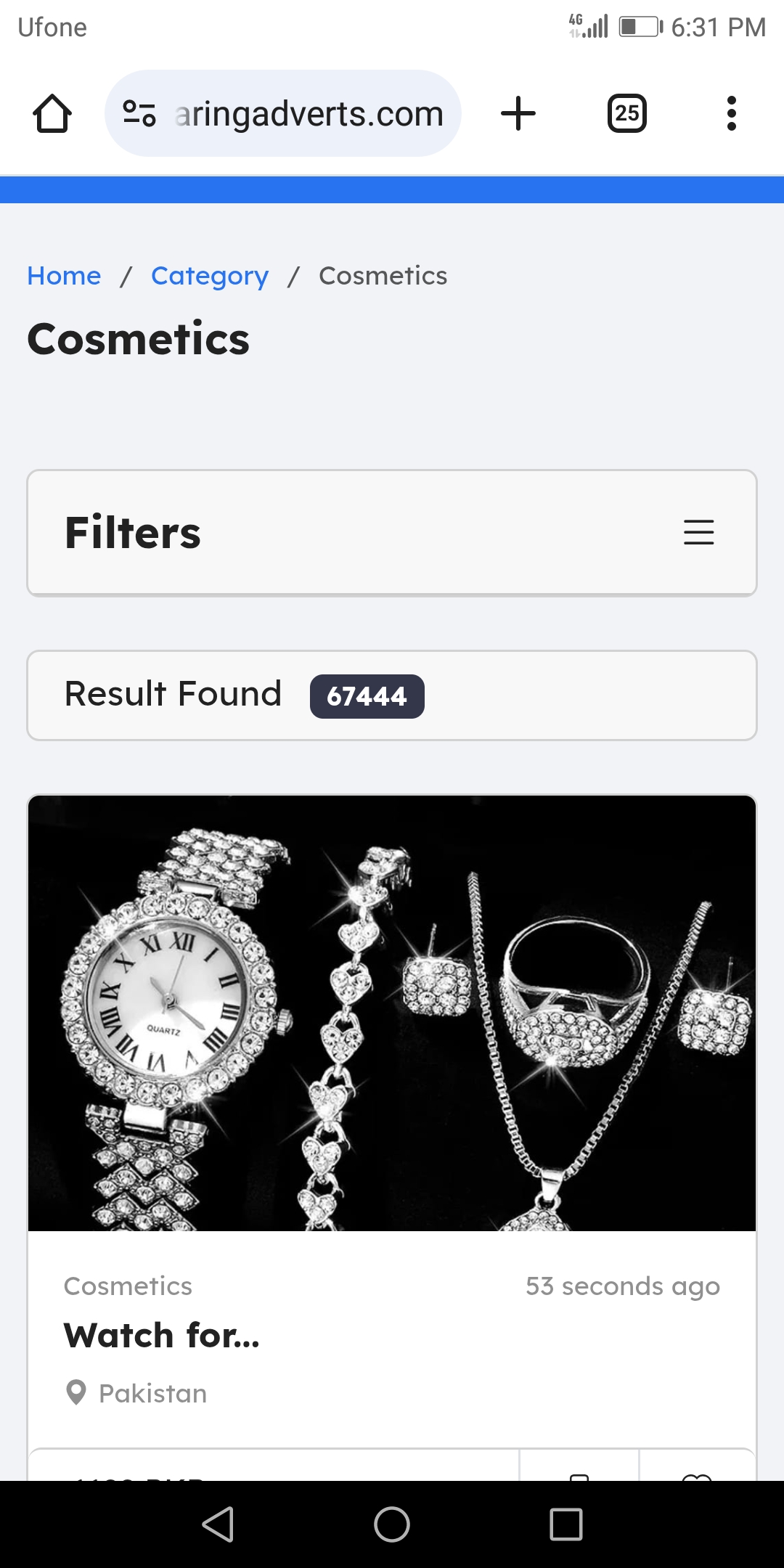Image resolution: width=784 pixels, height=1568 pixels.
Task: Follow the Home breadcrumb link
Action: 64,276
